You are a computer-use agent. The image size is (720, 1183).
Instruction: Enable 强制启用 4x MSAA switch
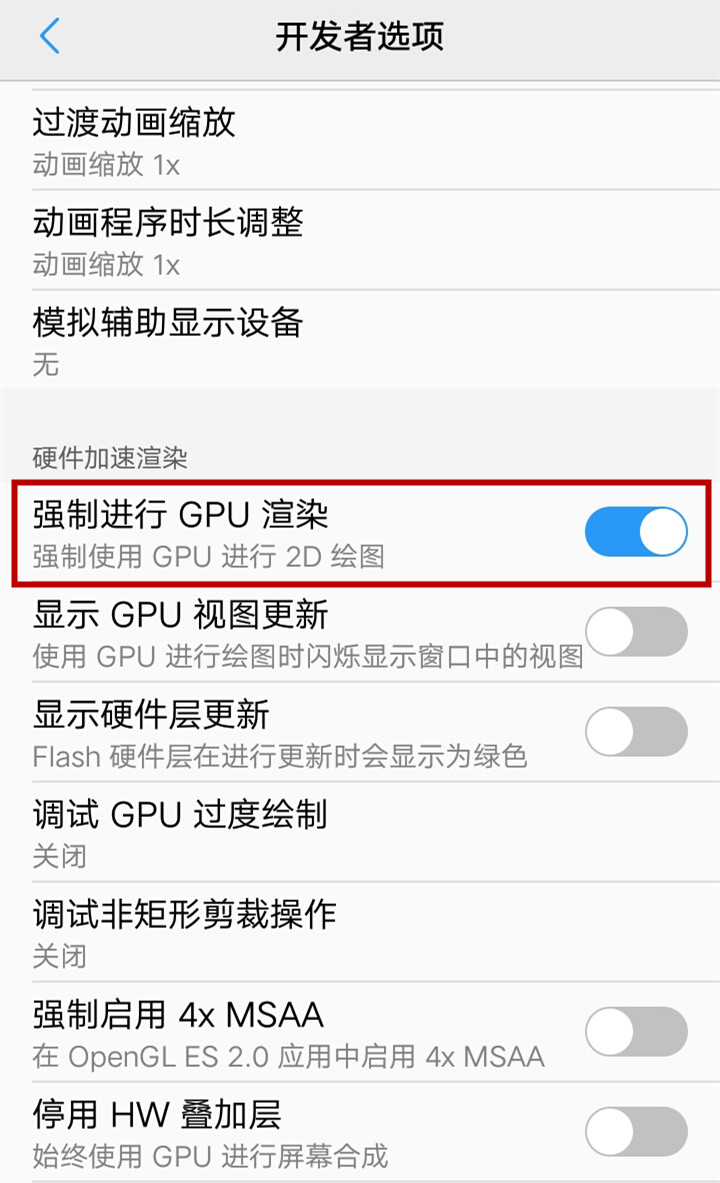click(637, 1032)
